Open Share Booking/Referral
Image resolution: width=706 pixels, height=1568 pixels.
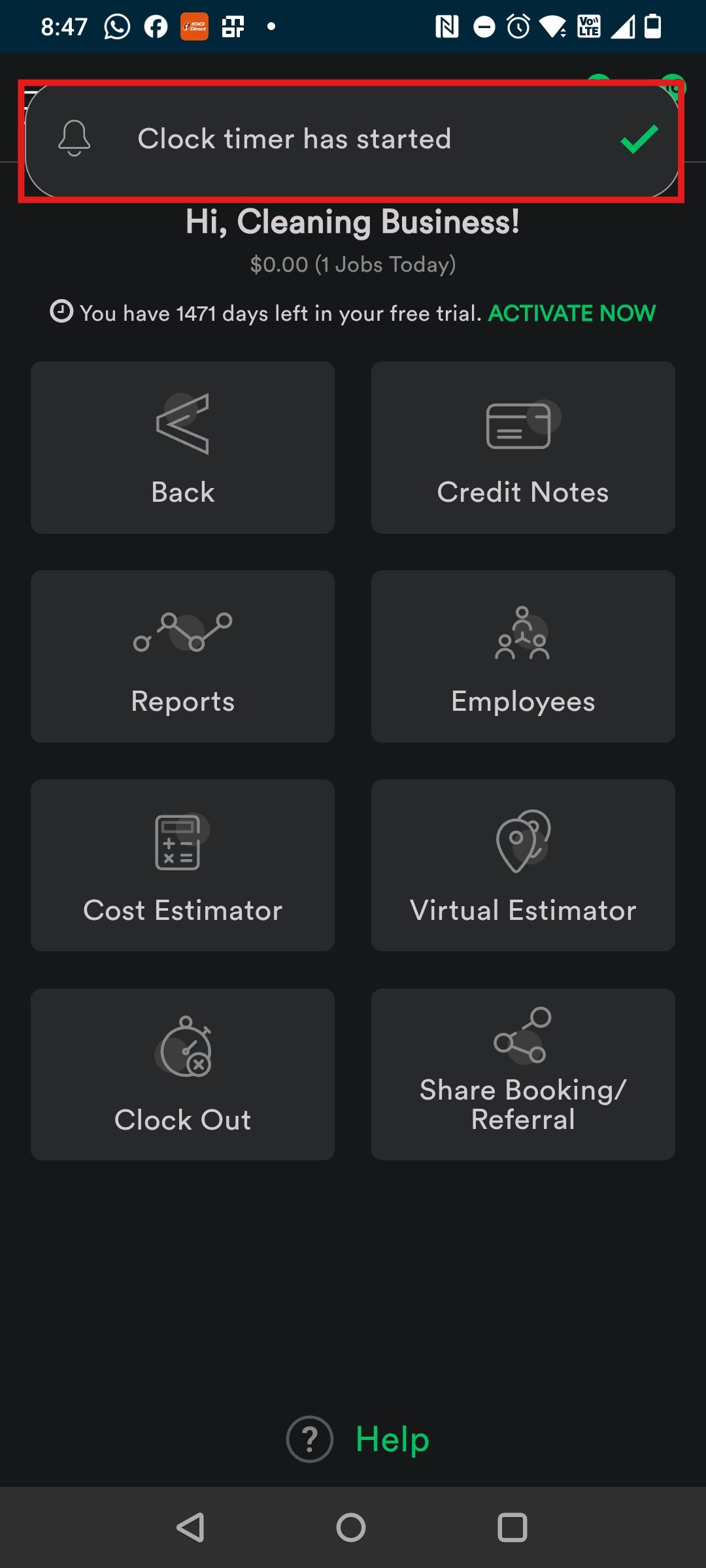pyautogui.click(x=523, y=1074)
